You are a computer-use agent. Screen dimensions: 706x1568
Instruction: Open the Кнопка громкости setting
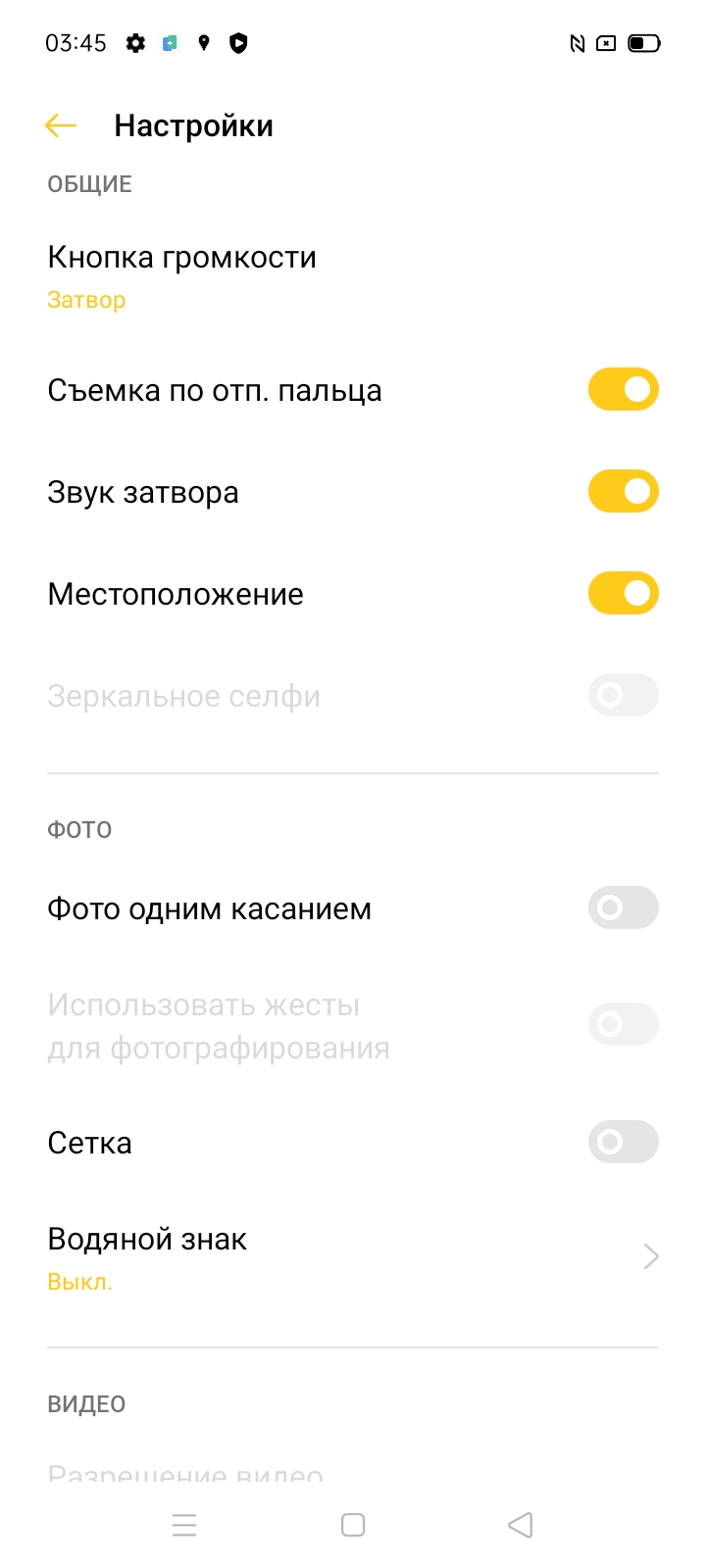tap(353, 277)
